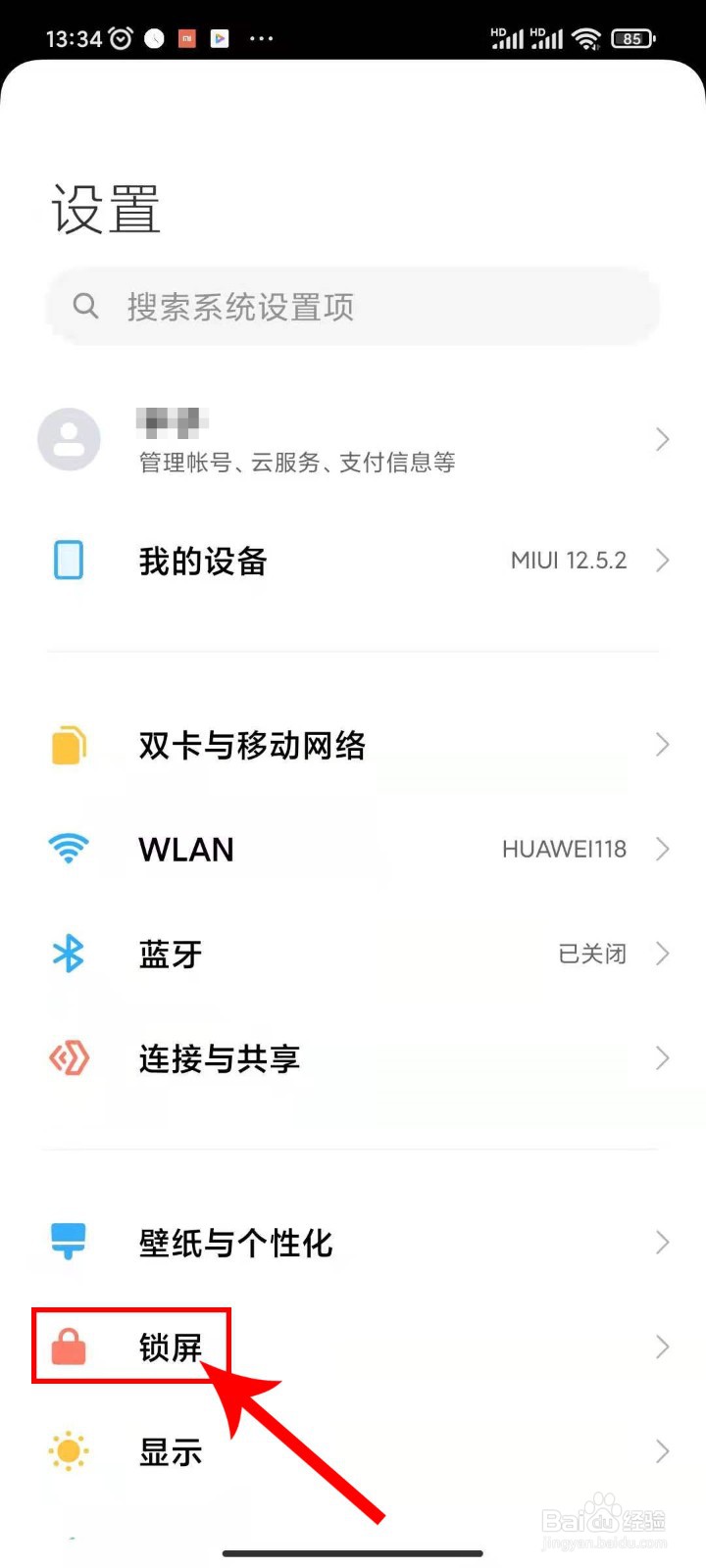Viewport: 706px width, 1568px height.
Task: Click the 我的设备 phone icon
Action: [x=68, y=560]
